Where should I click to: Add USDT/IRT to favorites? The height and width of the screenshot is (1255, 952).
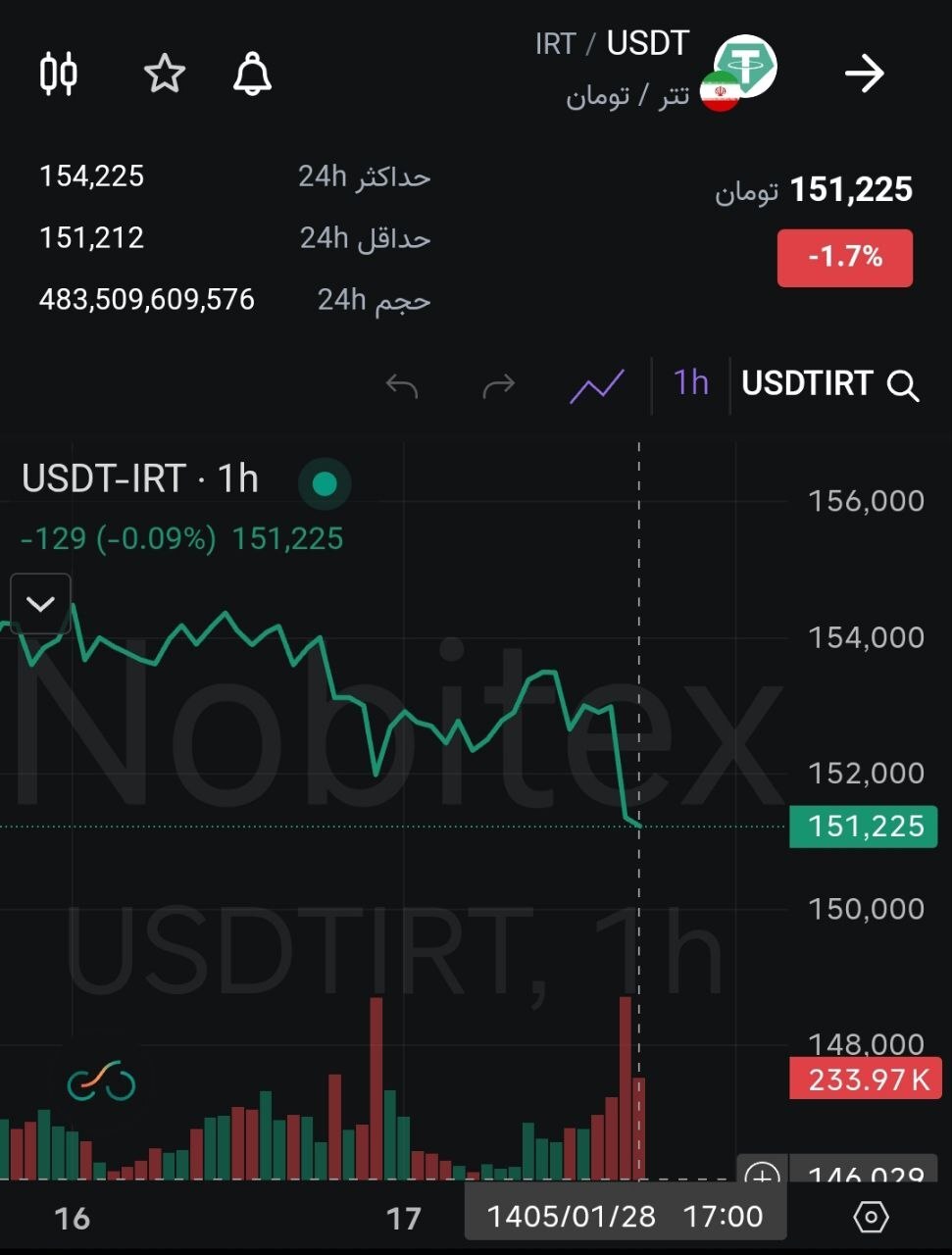(164, 74)
